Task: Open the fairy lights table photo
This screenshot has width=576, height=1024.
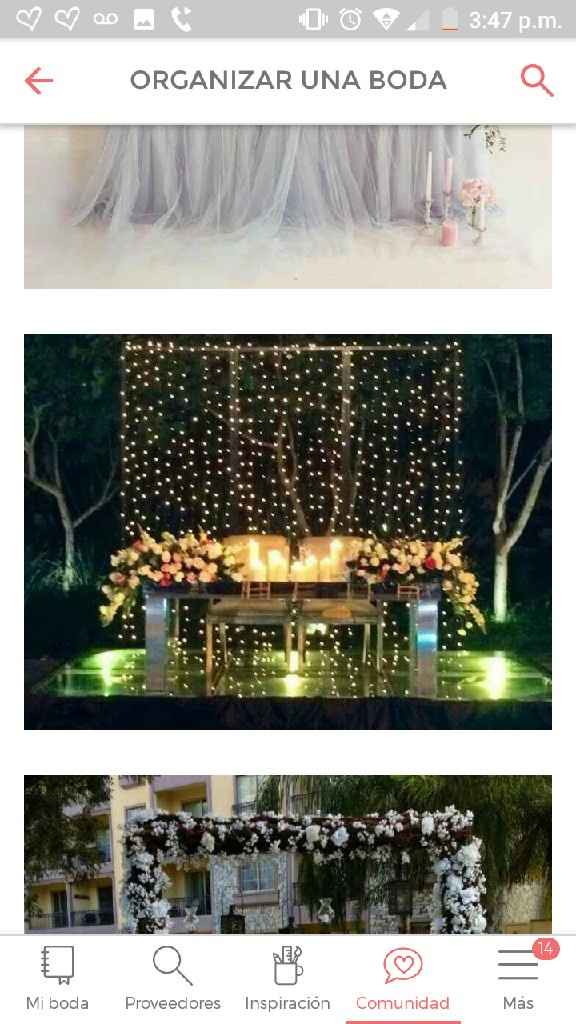Action: (x=288, y=532)
